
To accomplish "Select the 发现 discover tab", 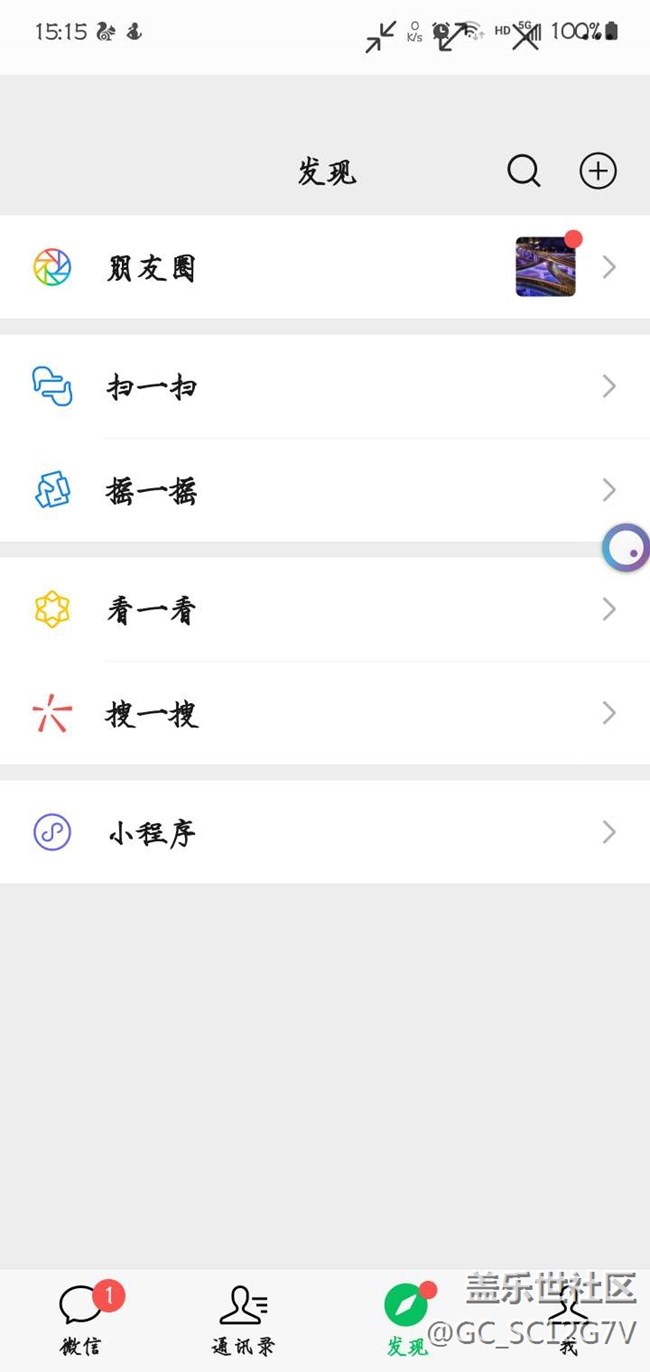I will [x=406, y=1318].
